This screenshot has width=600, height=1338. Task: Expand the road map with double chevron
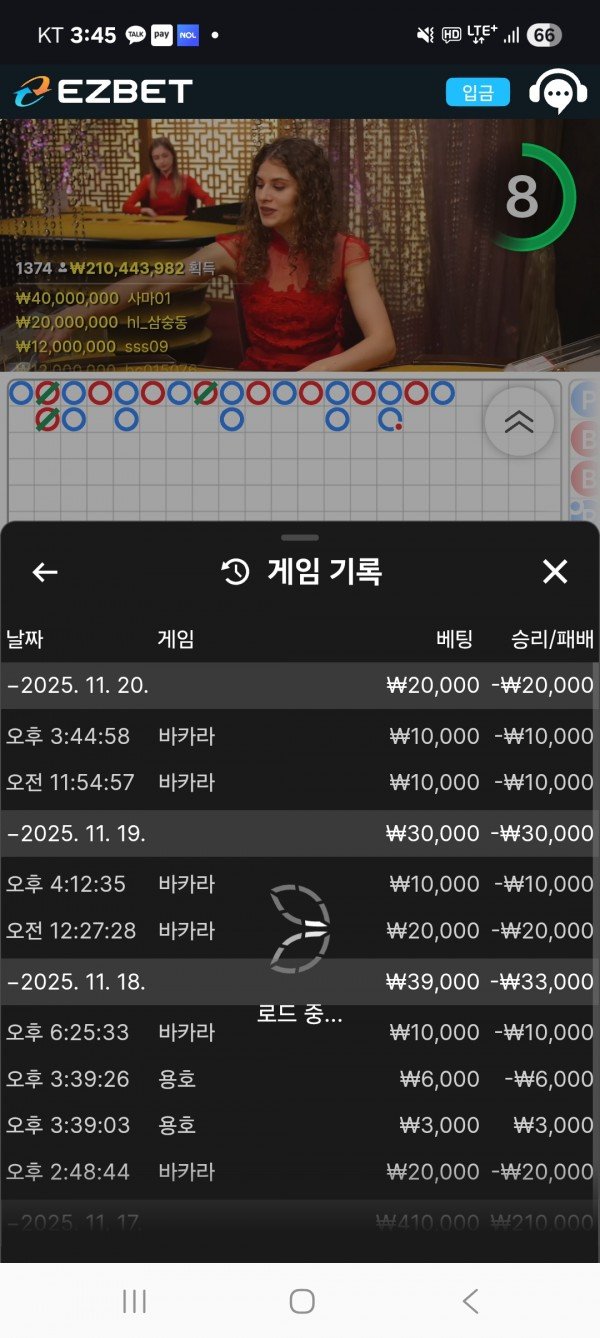pyautogui.click(x=518, y=422)
